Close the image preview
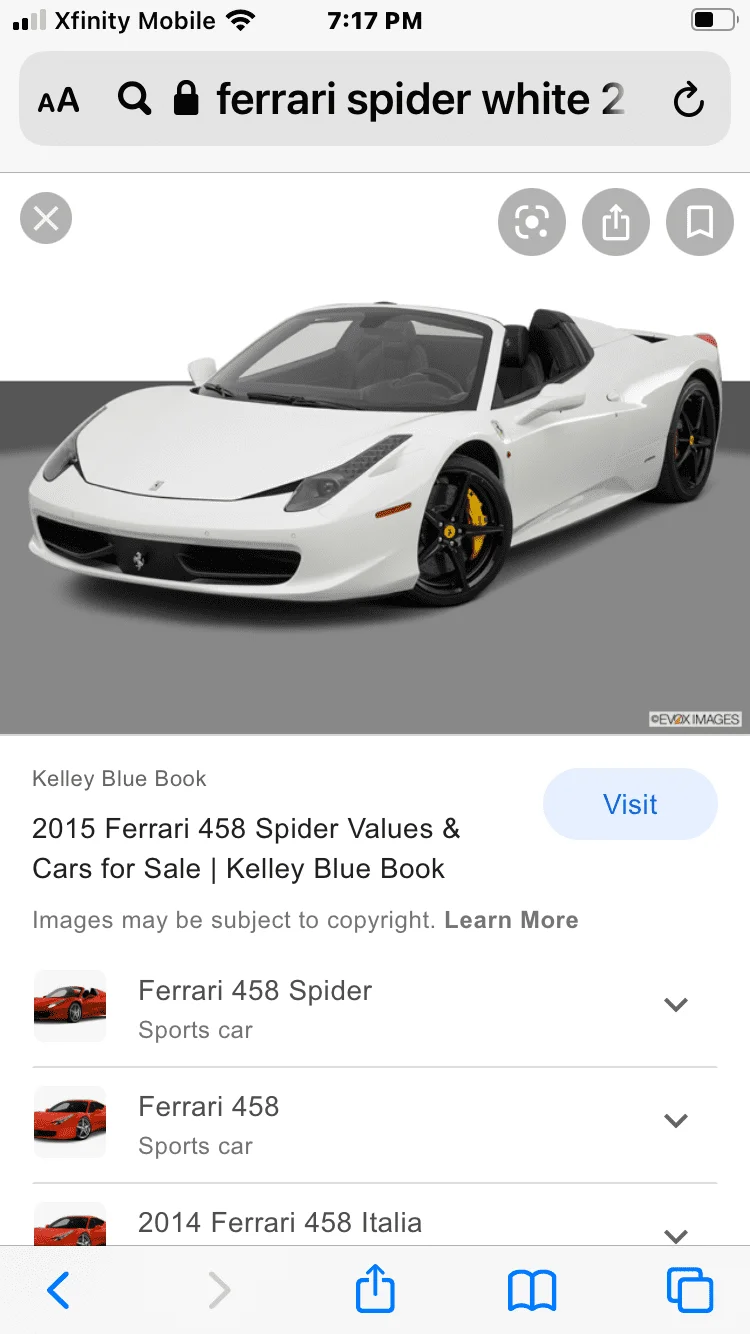750x1334 pixels. coord(46,218)
